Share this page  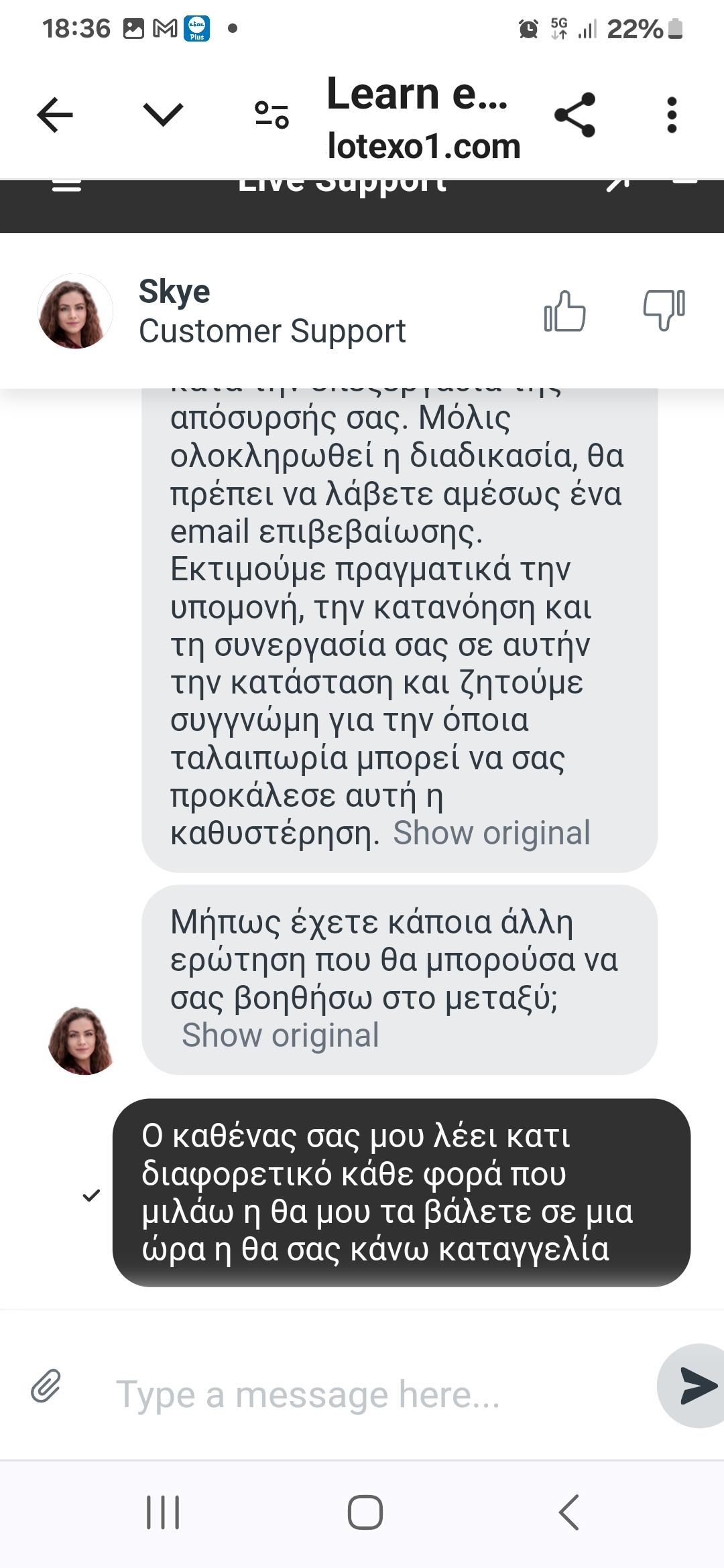click(575, 115)
